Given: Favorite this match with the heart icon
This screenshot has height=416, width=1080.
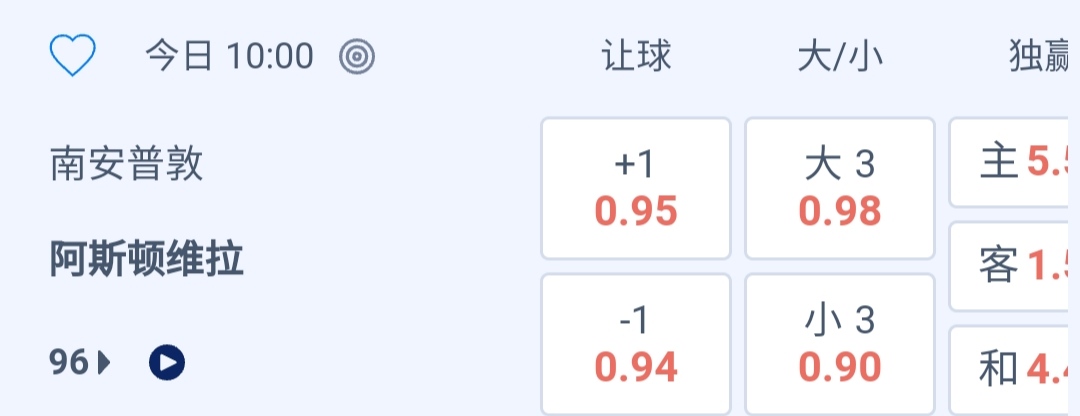Looking at the screenshot, I should (72, 56).
